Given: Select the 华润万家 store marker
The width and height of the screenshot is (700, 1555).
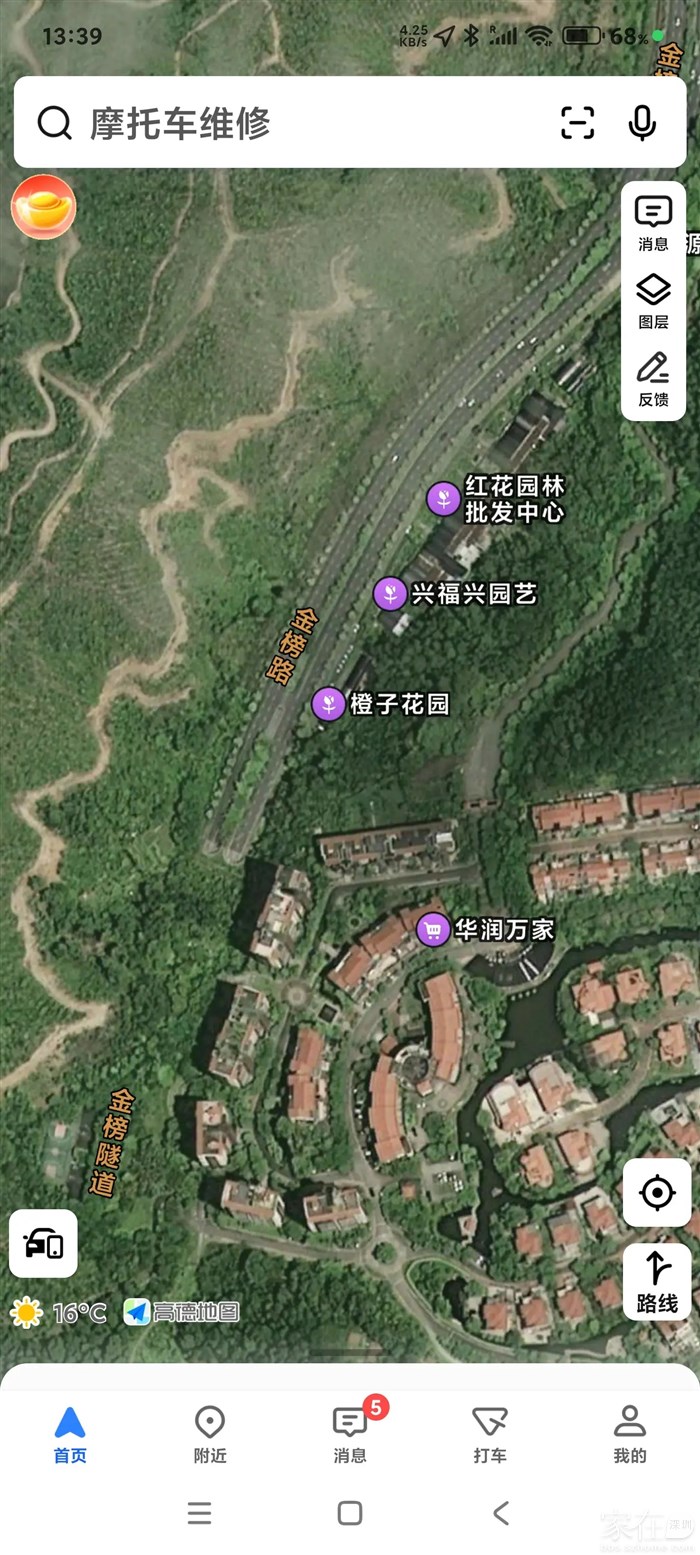Looking at the screenshot, I should 433,930.
